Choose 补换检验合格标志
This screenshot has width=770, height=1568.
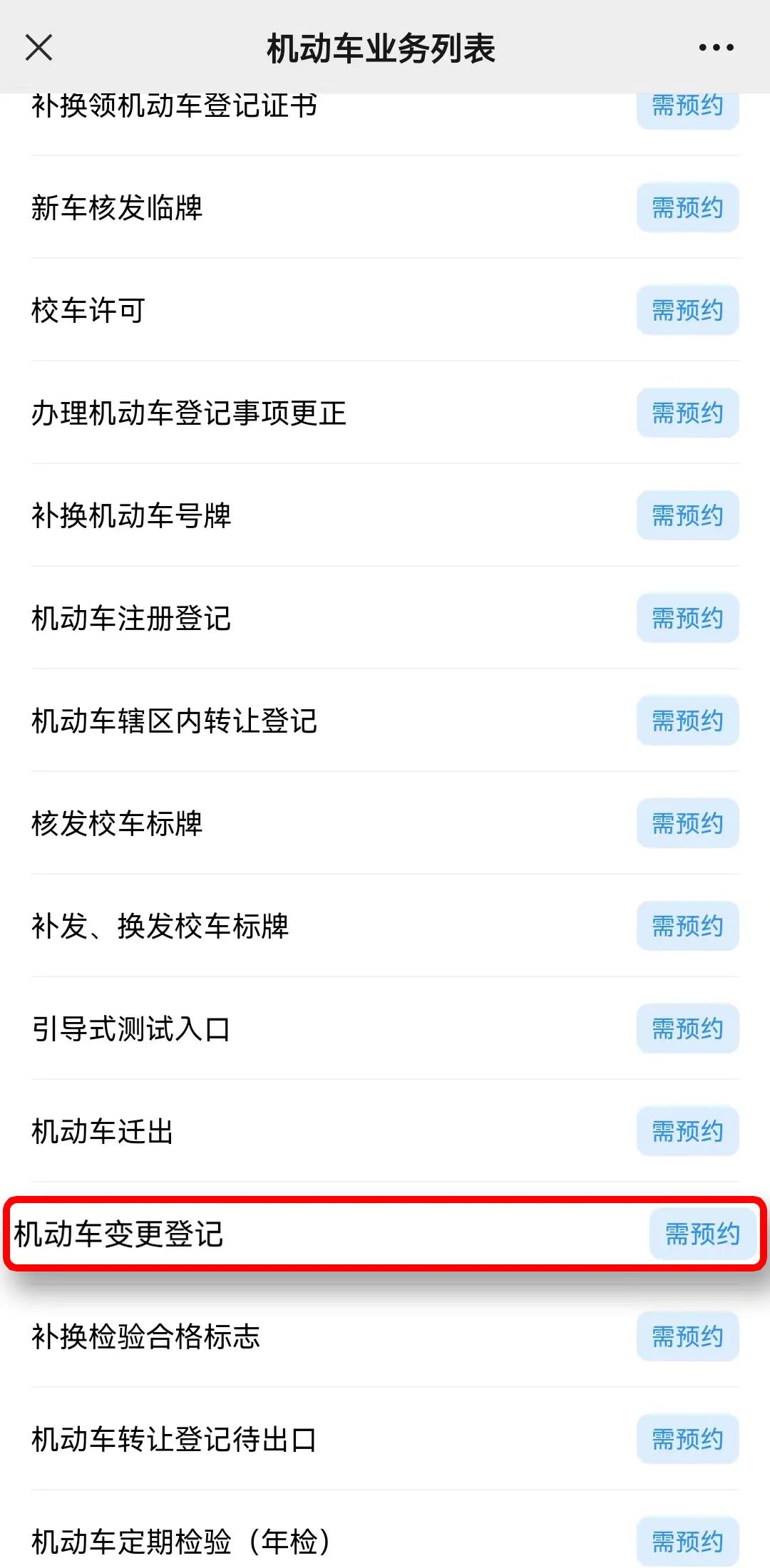pyautogui.click(x=385, y=1336)
